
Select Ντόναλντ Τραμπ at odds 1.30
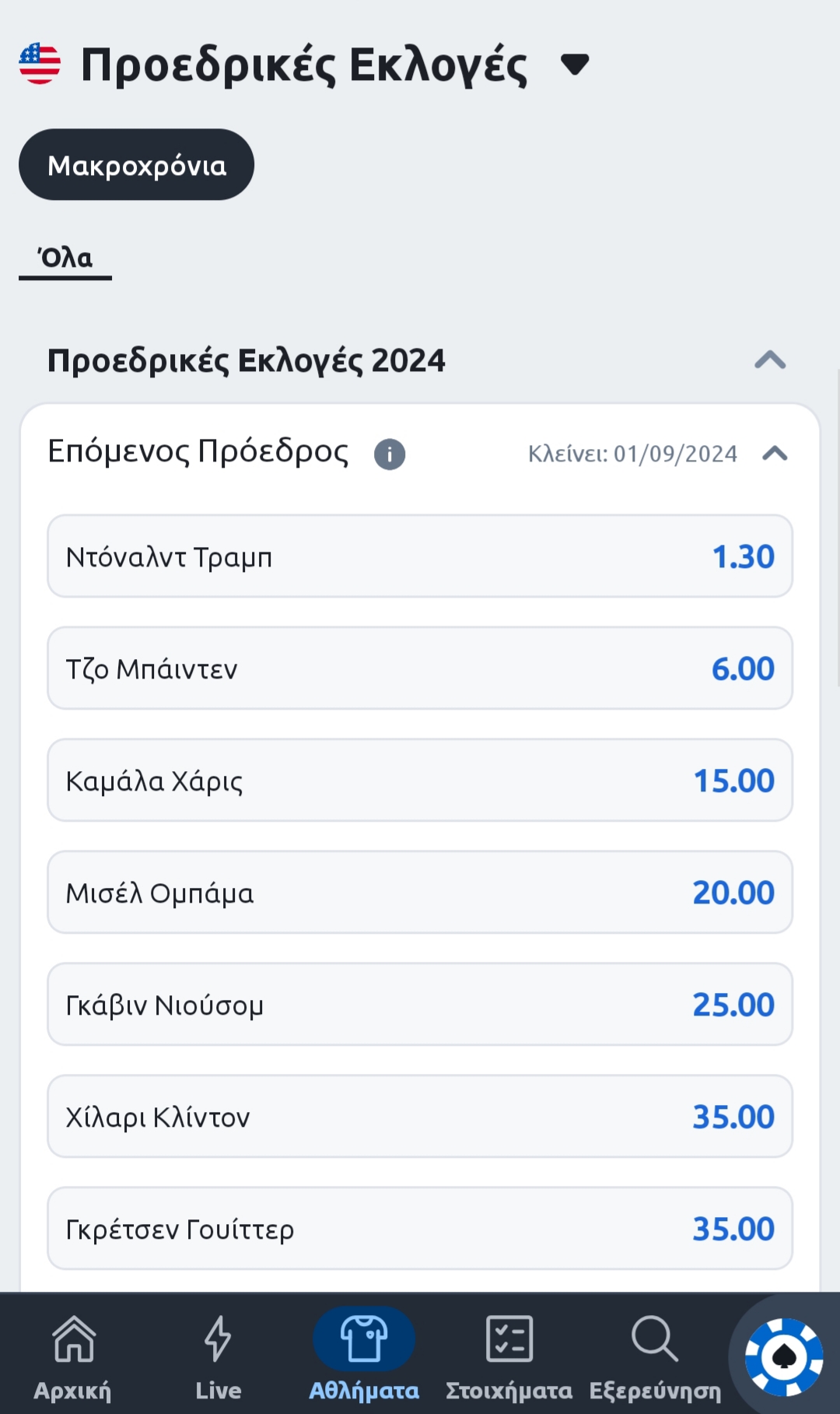(x=420, y=556)
